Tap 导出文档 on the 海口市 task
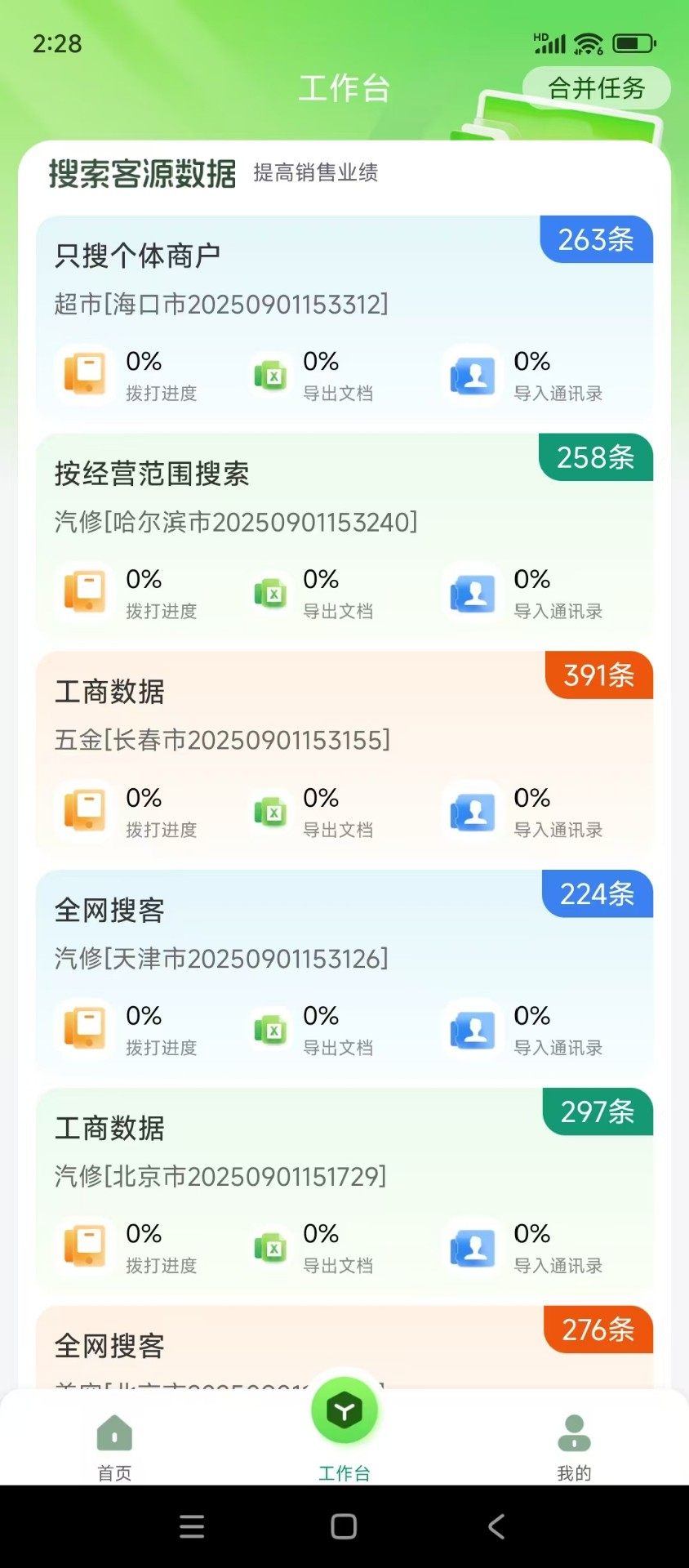The image size is (689, 1568). coord(314,375)
